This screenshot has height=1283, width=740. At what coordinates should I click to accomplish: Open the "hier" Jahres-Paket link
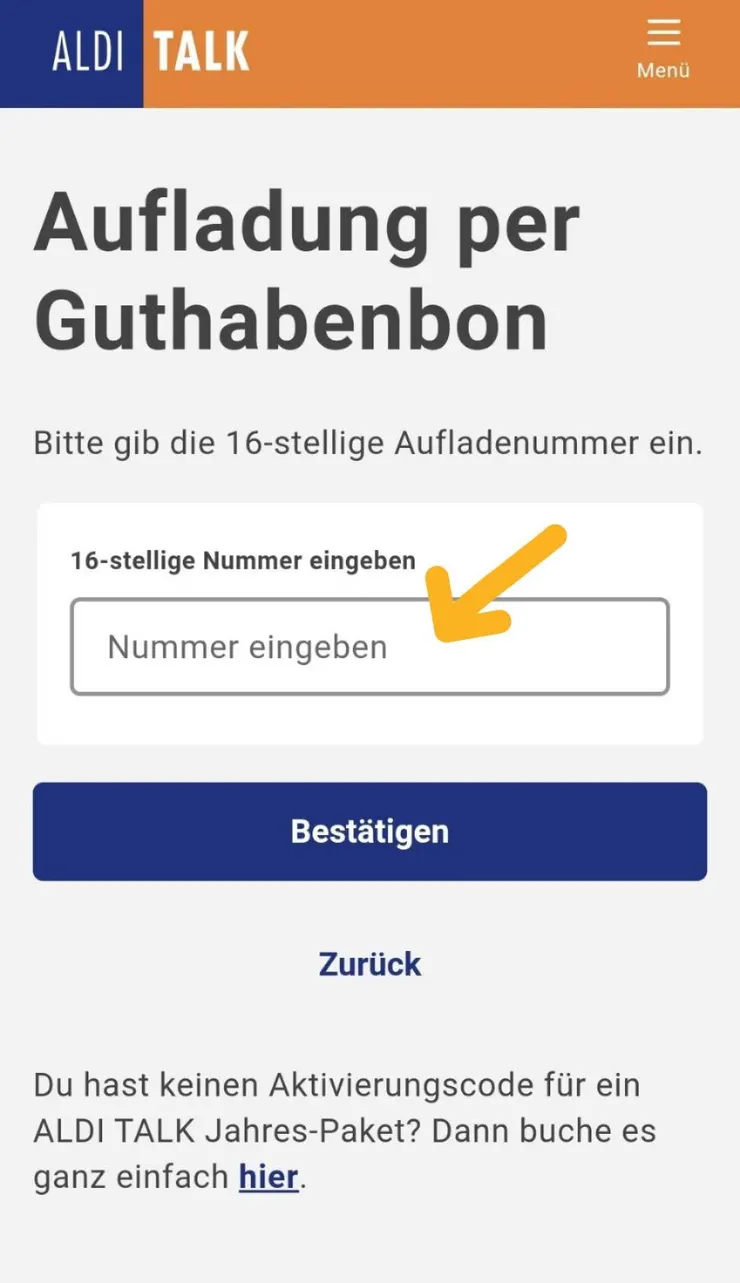click(x=268, y=1177)
